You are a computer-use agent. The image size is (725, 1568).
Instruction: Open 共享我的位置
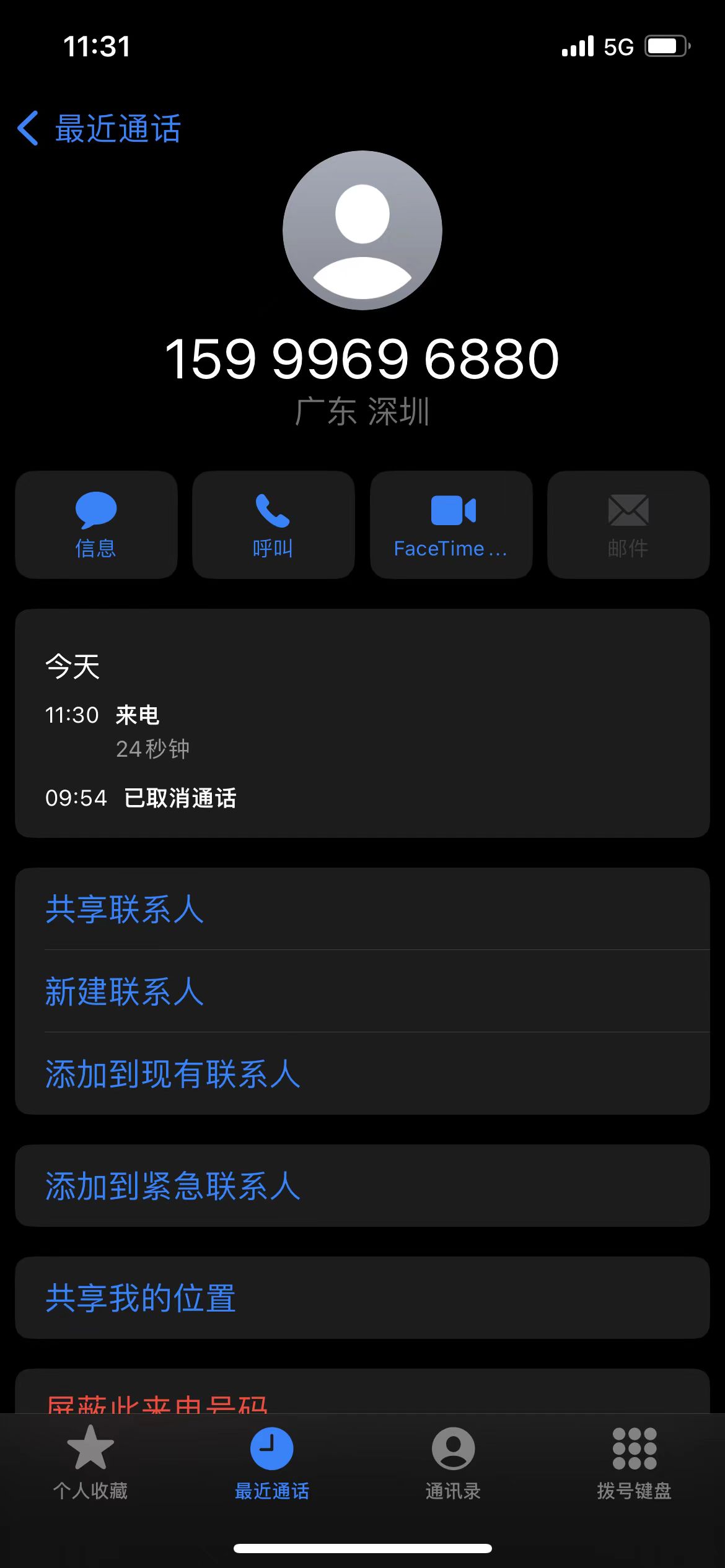[362, 1297]
